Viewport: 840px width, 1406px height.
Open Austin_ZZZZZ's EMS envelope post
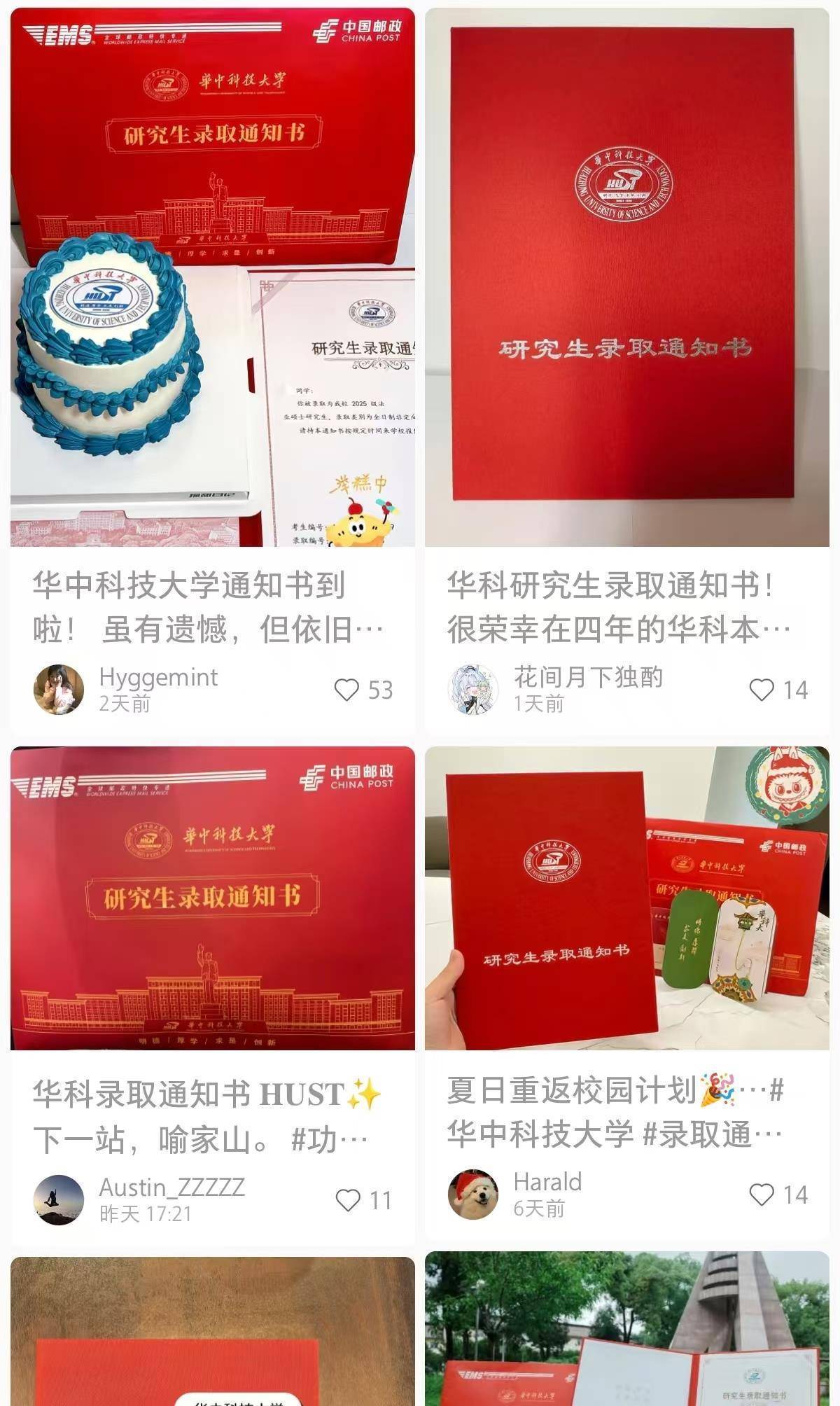click(x=212, y=898)
